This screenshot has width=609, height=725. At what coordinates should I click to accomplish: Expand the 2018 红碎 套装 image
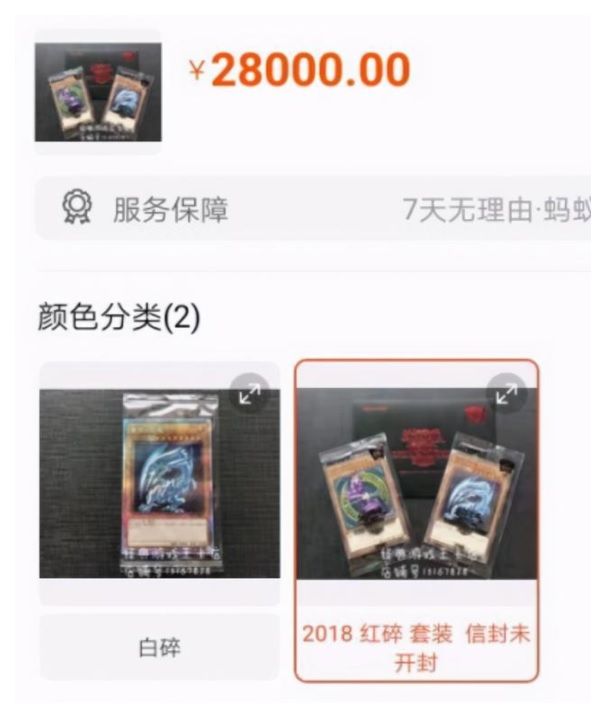pyautogui.click(x=507, y=393)
